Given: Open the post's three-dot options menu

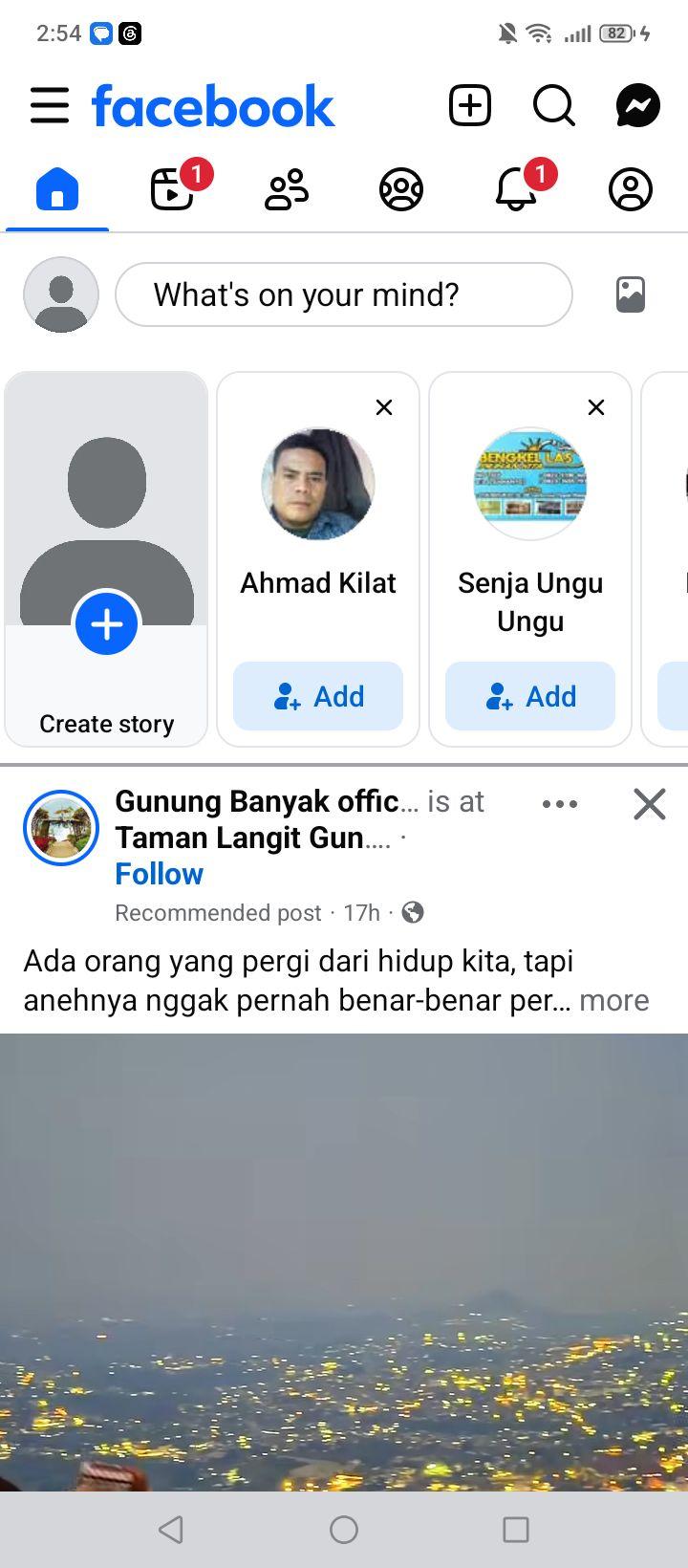Looking at the screenshot, I should [x=560, y=804].
